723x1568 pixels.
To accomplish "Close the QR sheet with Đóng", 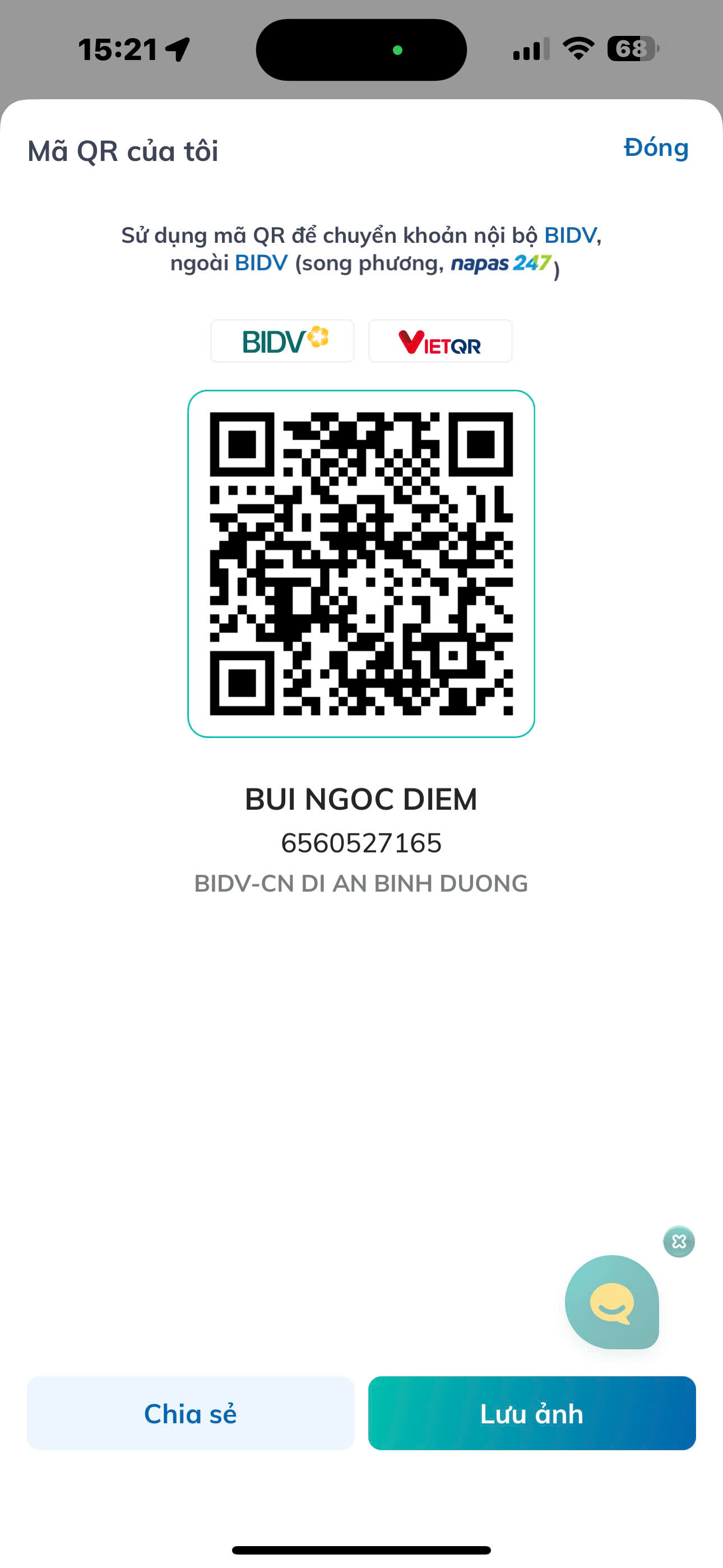I will (655, 148).
